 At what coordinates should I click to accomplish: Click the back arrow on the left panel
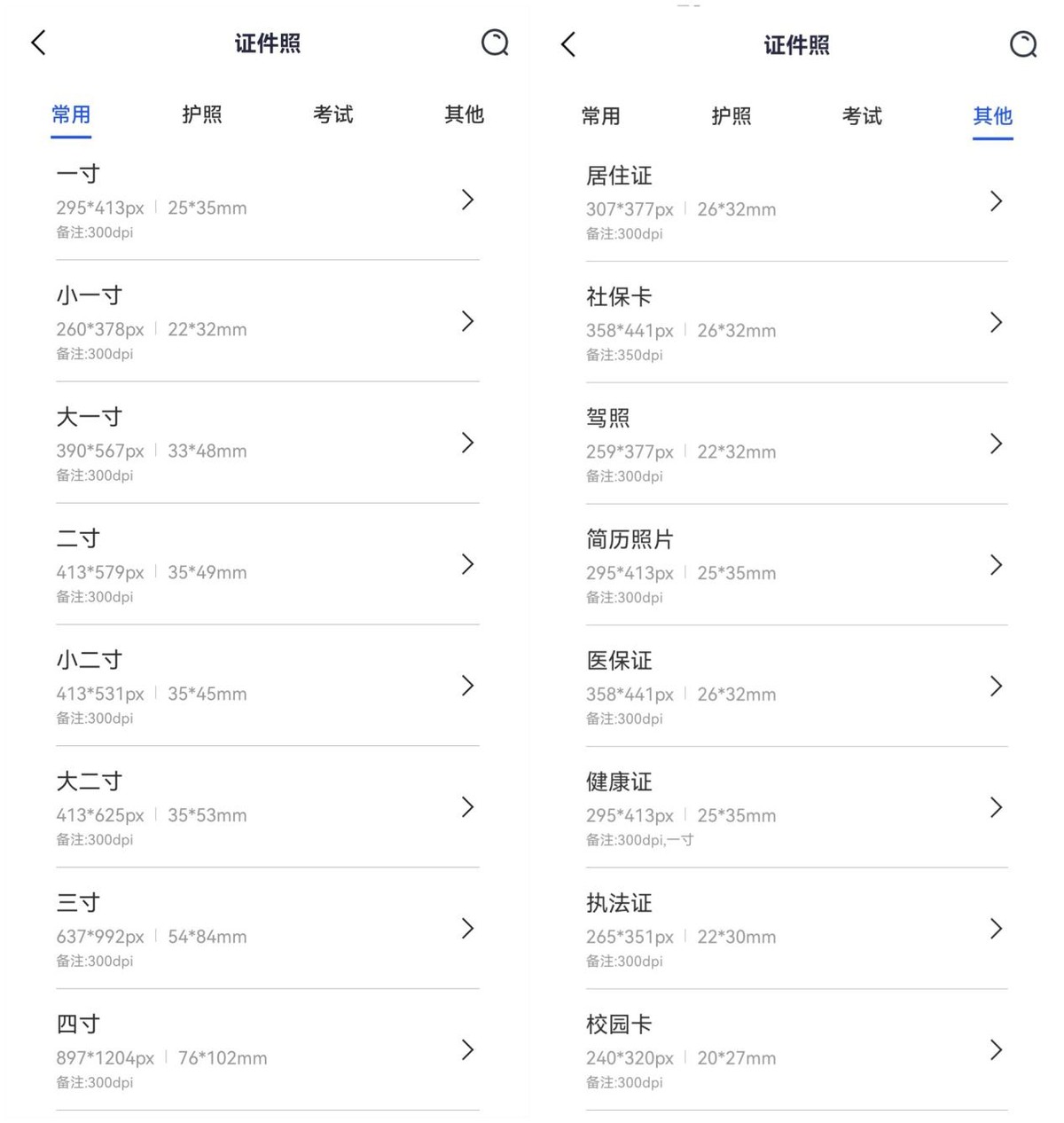point(37,42)
